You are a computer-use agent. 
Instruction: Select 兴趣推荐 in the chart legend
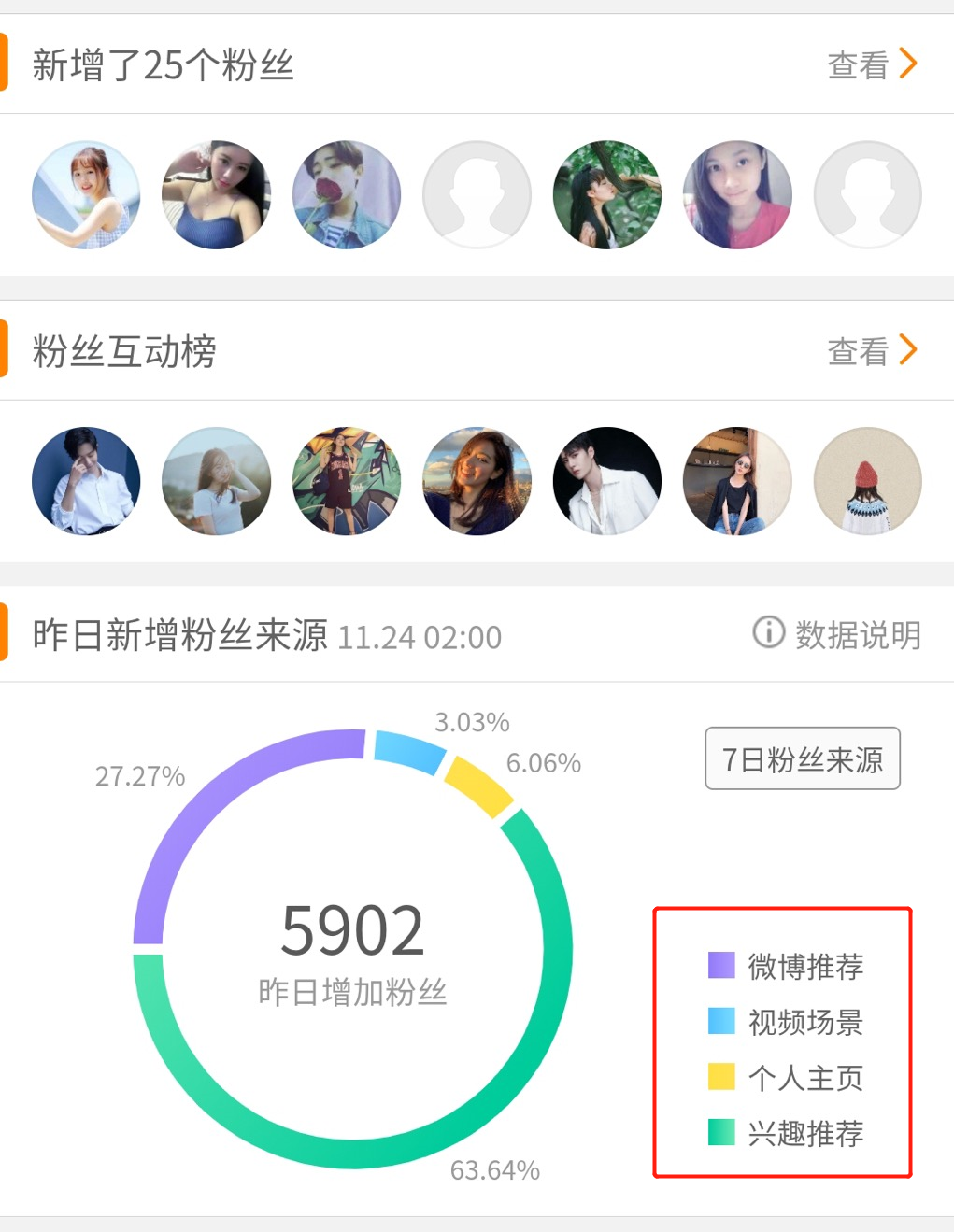(x=786, y=1133)
